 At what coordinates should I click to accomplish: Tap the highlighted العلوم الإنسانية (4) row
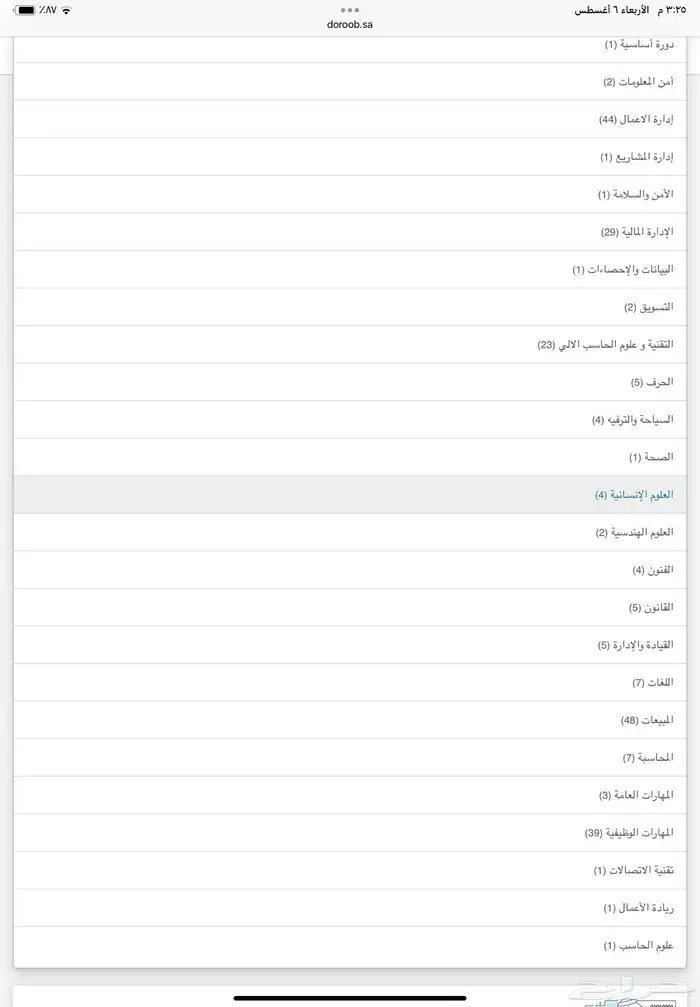coord(633,495)
